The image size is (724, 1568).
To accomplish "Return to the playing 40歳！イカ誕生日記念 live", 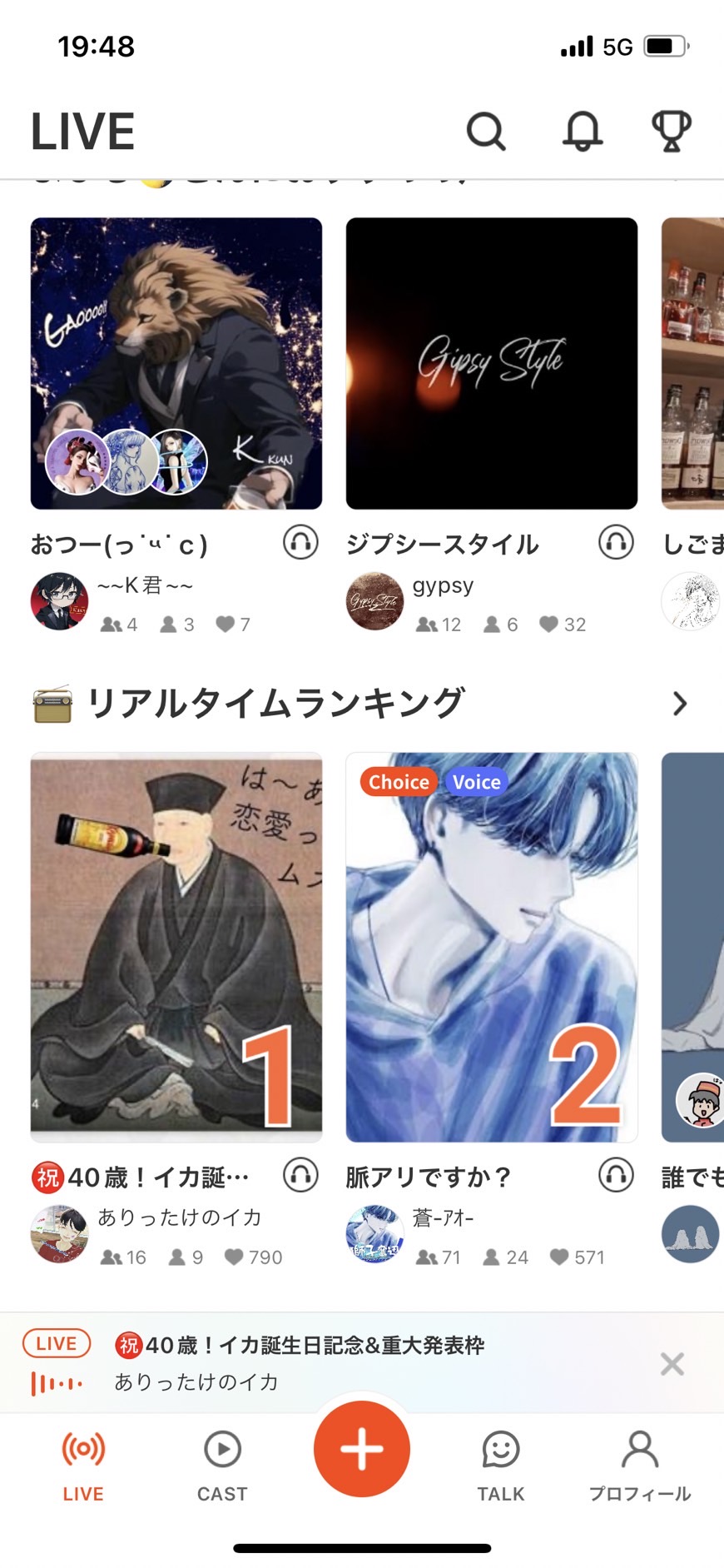I will (x=300, y=1362).
